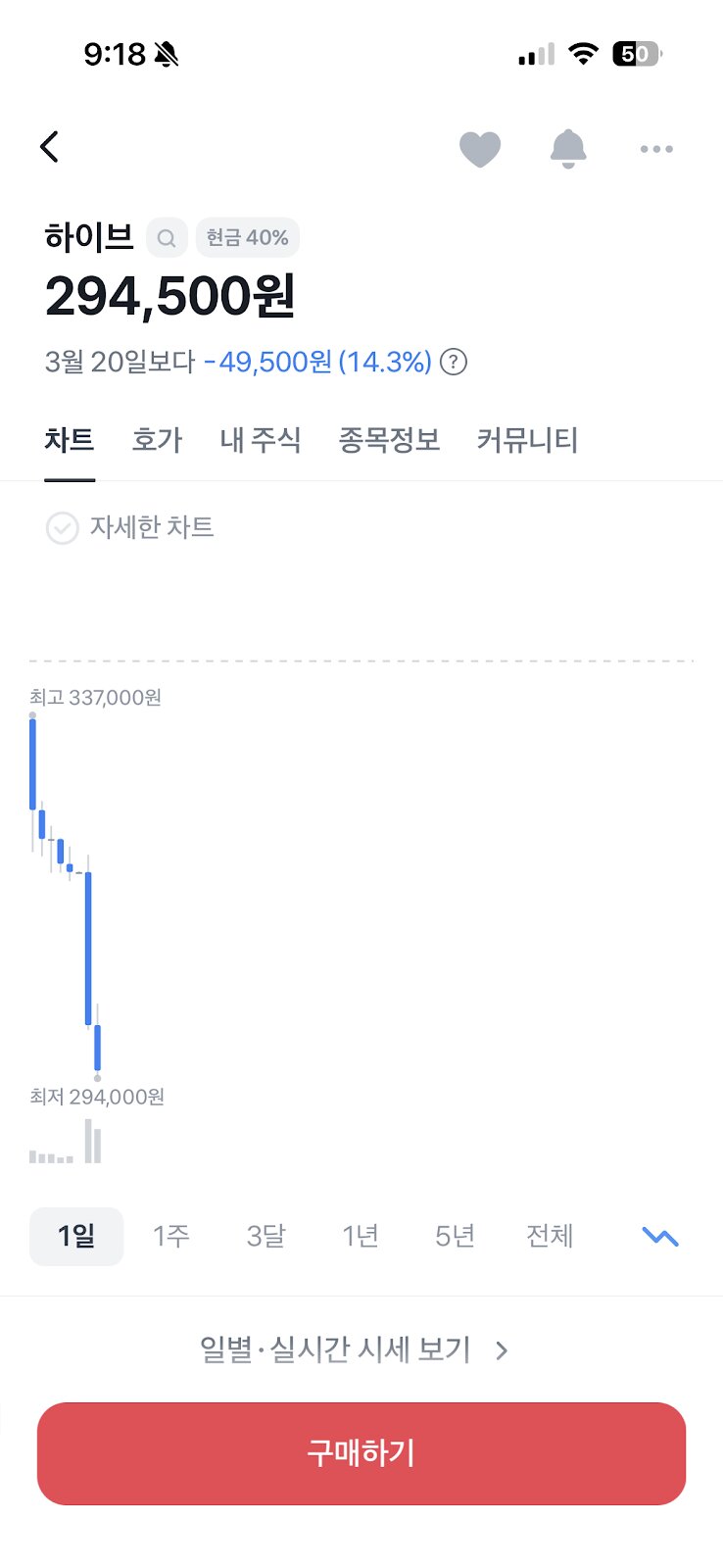The image size is (723, 1568).
Task: Select the 5년 chart range
Action: pos(455,1236)
